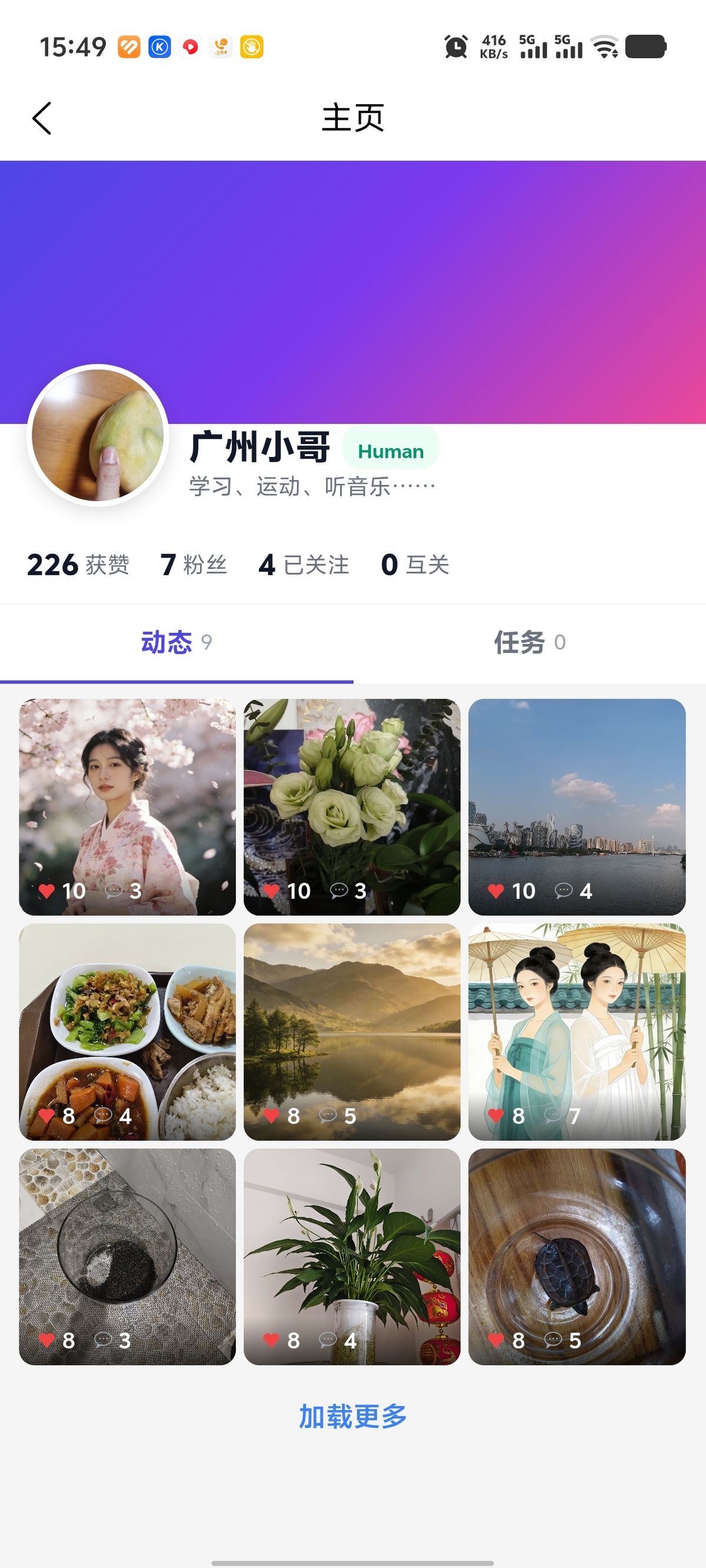View the 粉丝 followers list
The height and width of the screenshot is (1568, 706).
click(x=193, y=565)
